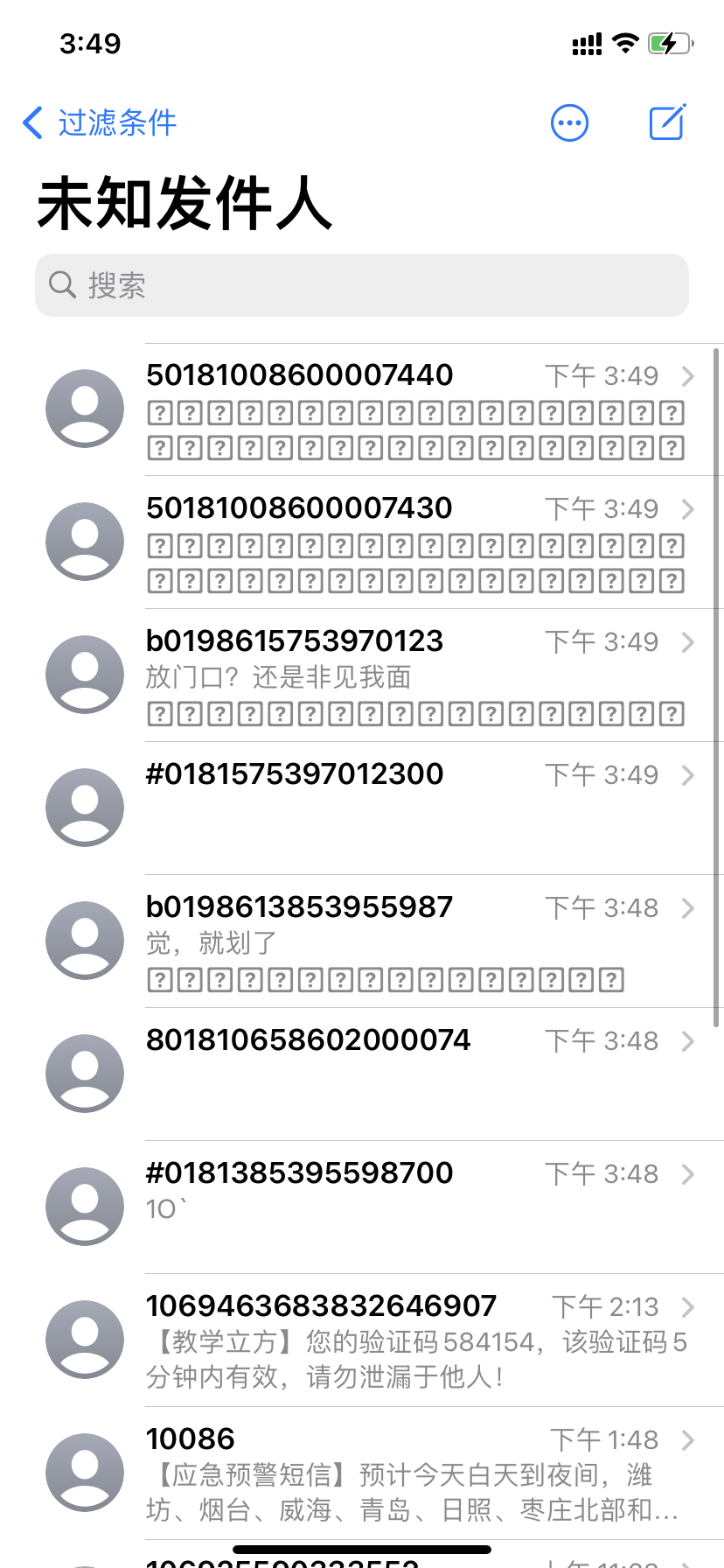Open conversation from 50181008600007430
The image size is (724, 1568).
click(x=416, y=542)
